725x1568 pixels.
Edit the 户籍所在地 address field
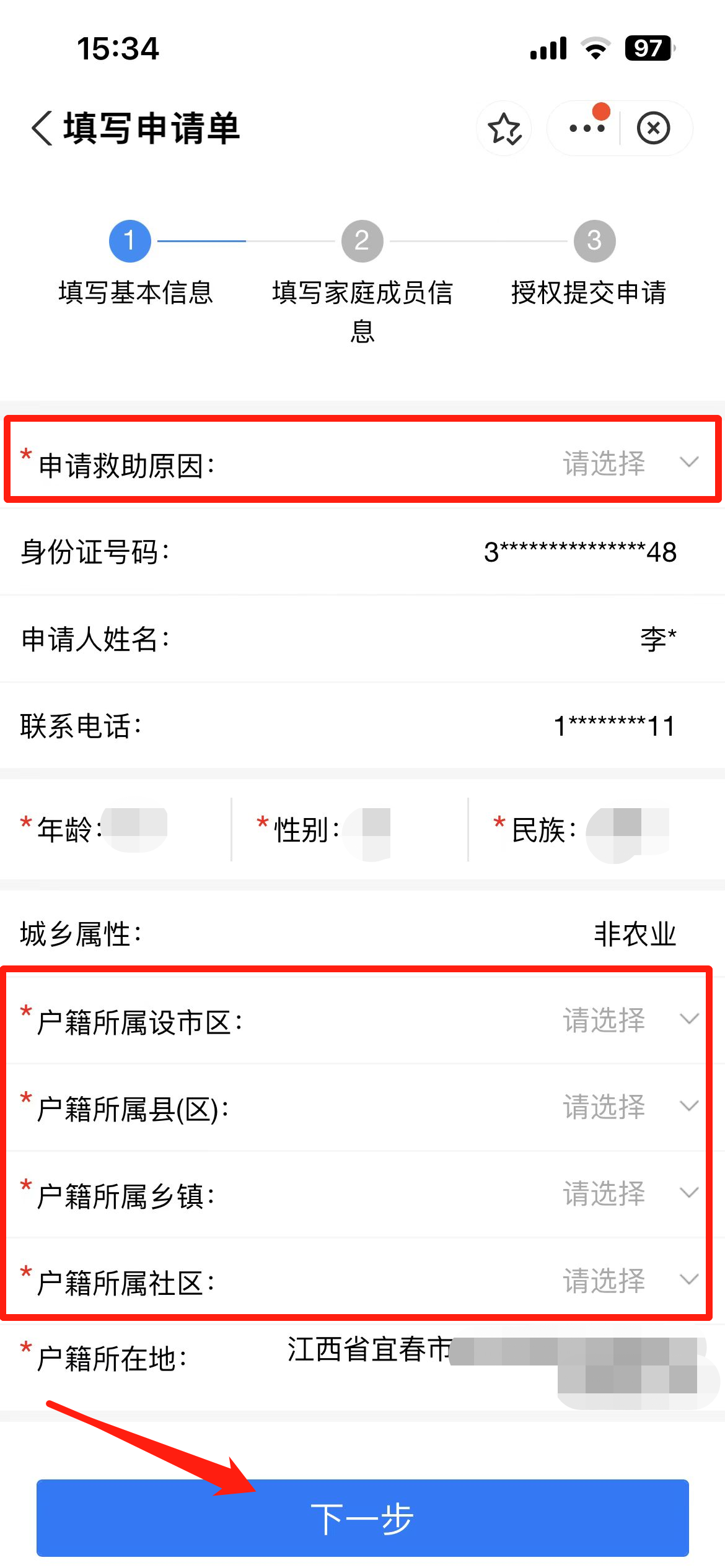(496, 1359)
